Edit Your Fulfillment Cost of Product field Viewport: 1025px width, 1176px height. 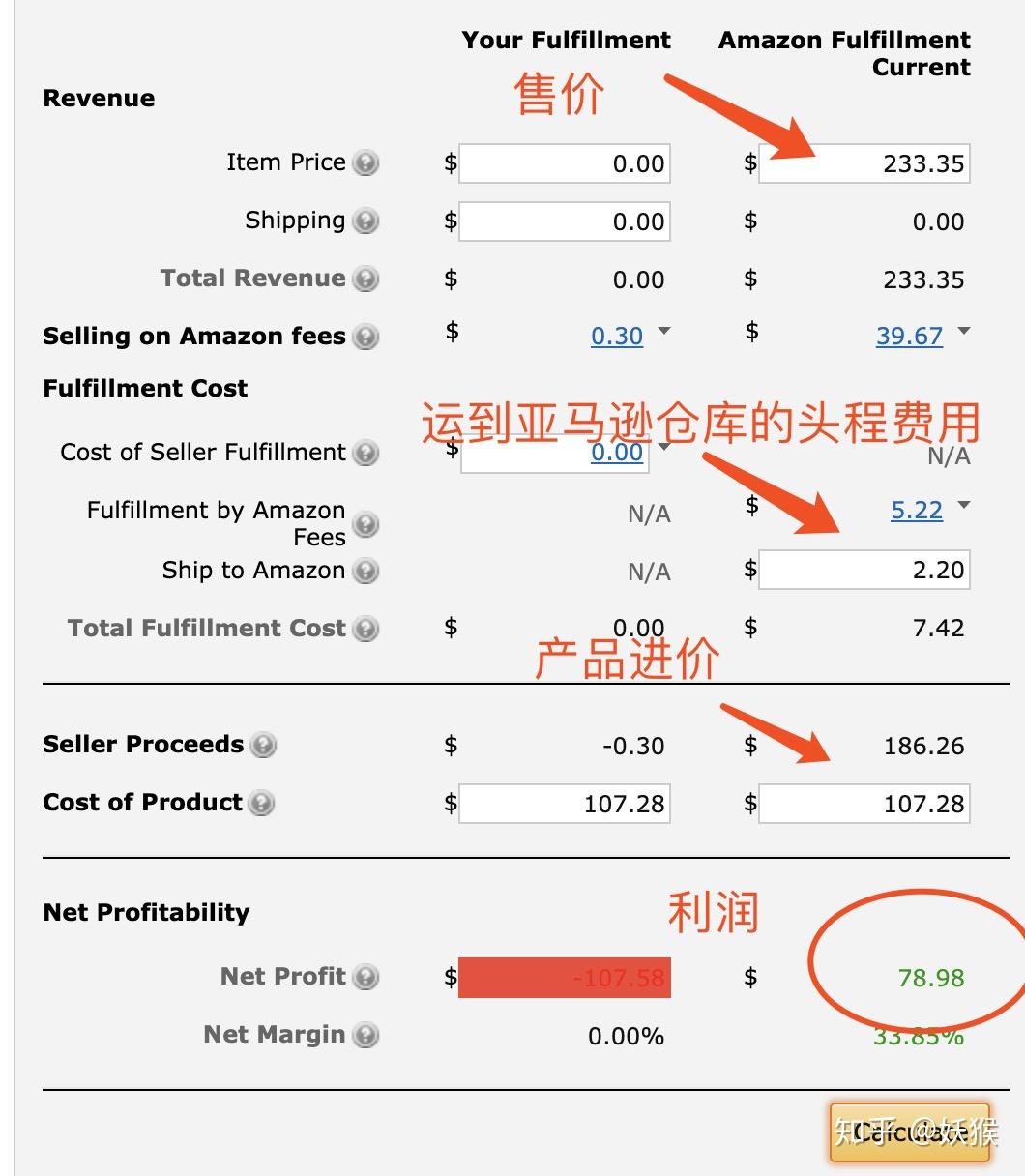pos(565,804)
